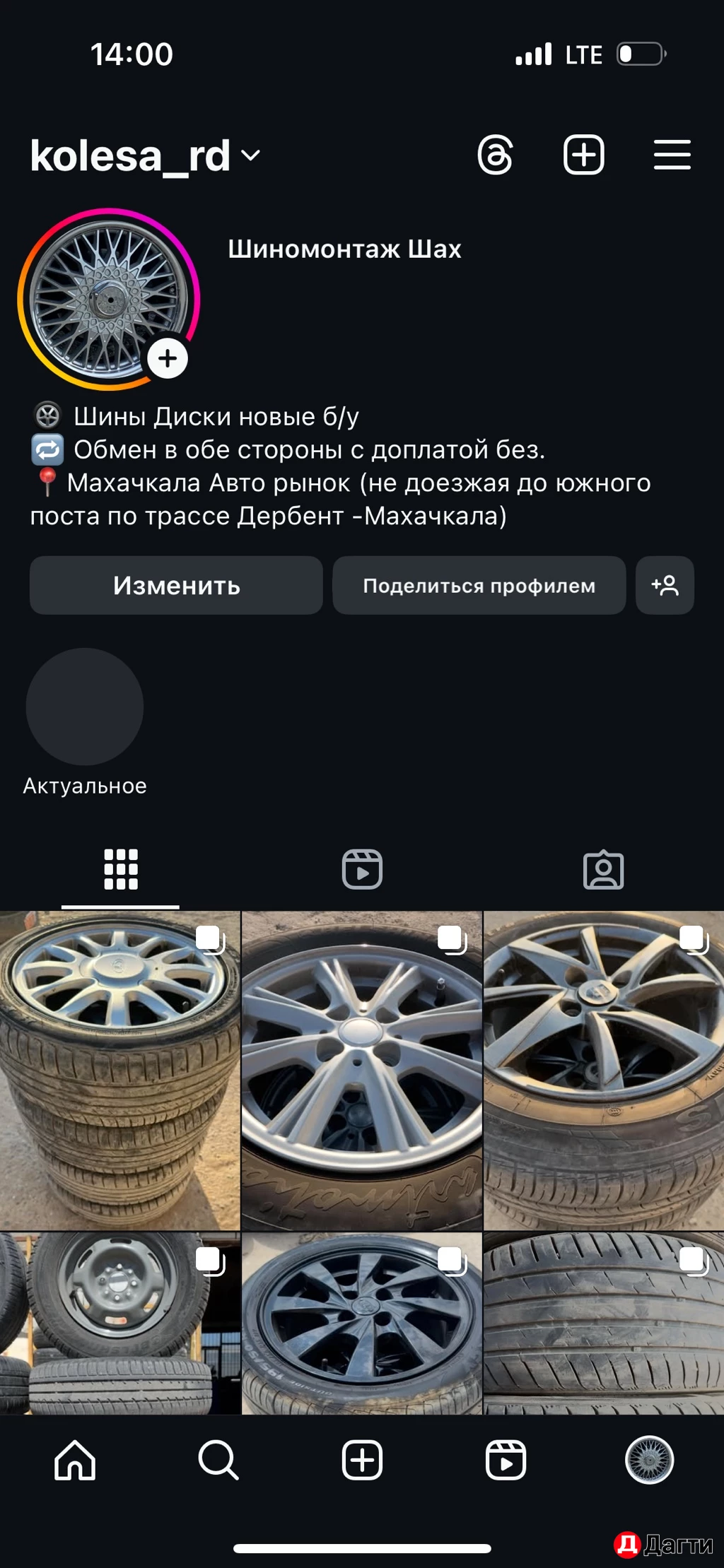Expand the Актуальное highlight circle
The width and height of the screenshot is (724, 1568).
(x=84, y=706)
